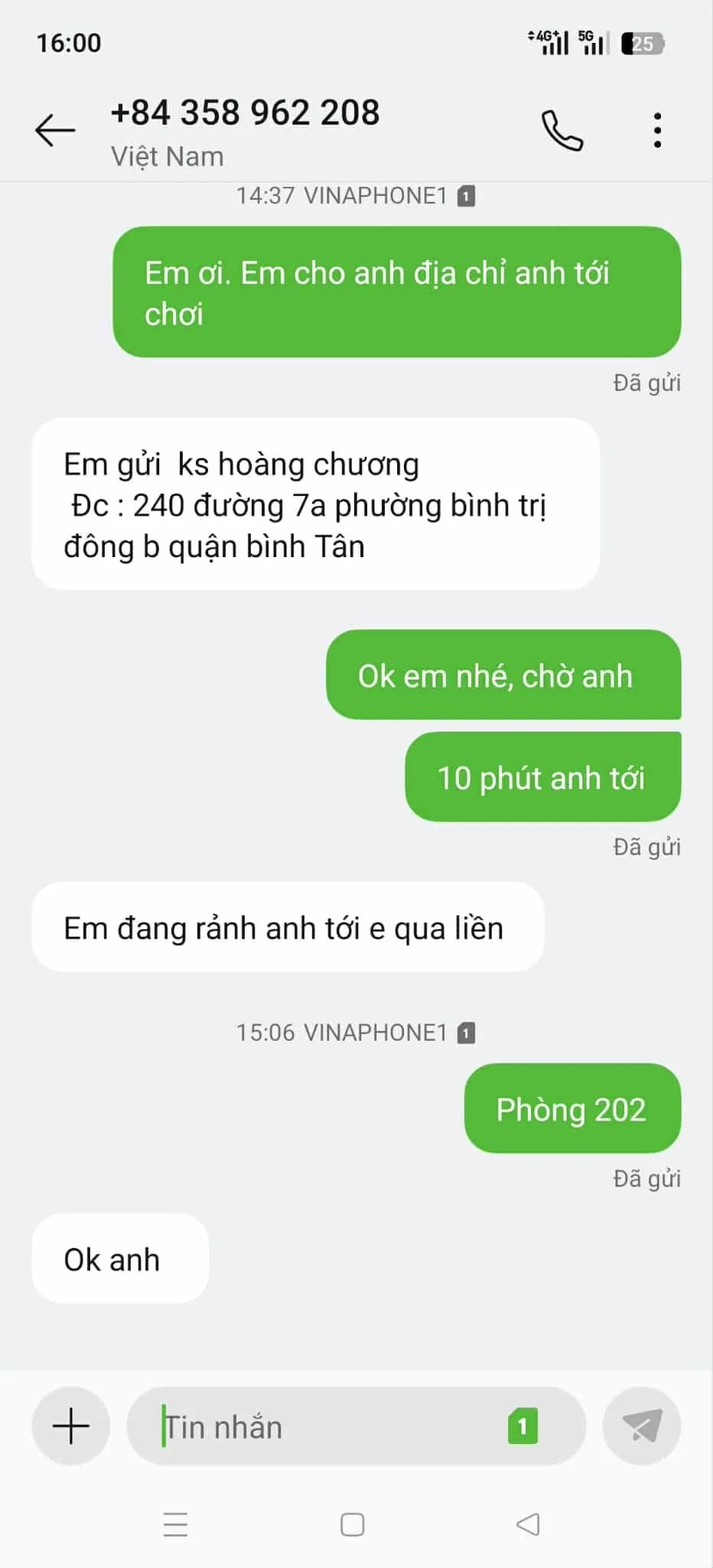This screenshot has width=713, height=1568.
Task: Tap the system back triangle
Action: pos(528,1524)
